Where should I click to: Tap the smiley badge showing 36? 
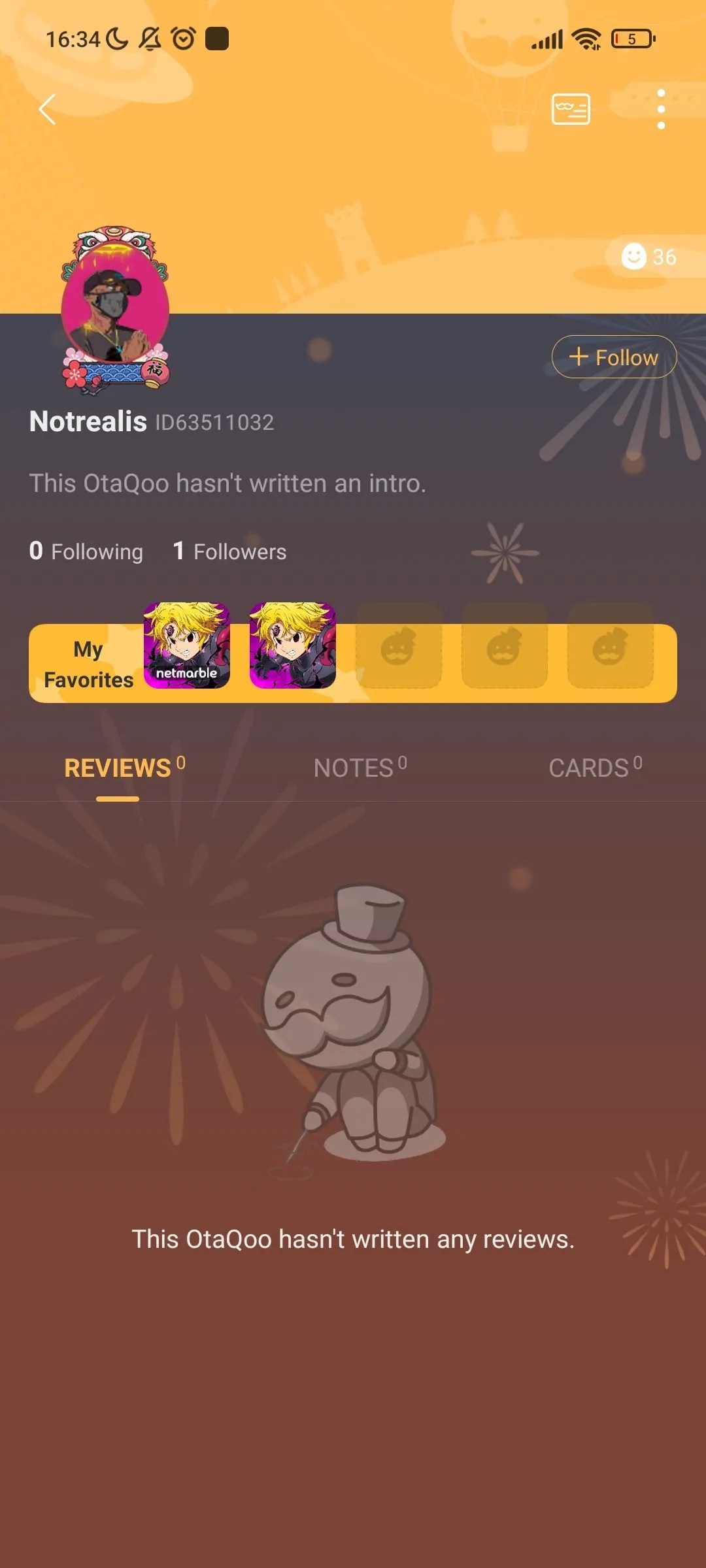click(648, 257)
